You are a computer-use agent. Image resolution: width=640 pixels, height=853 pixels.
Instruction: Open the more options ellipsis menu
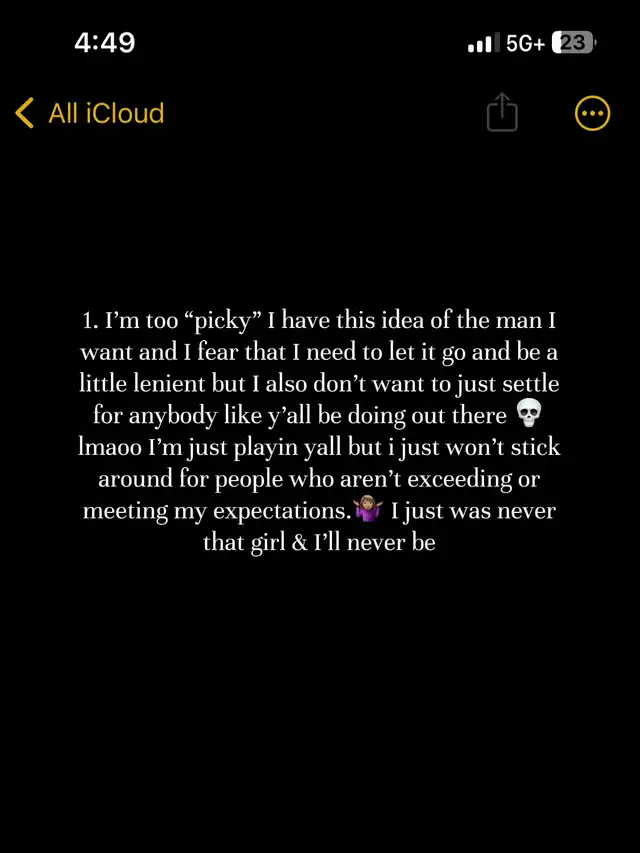592,114
